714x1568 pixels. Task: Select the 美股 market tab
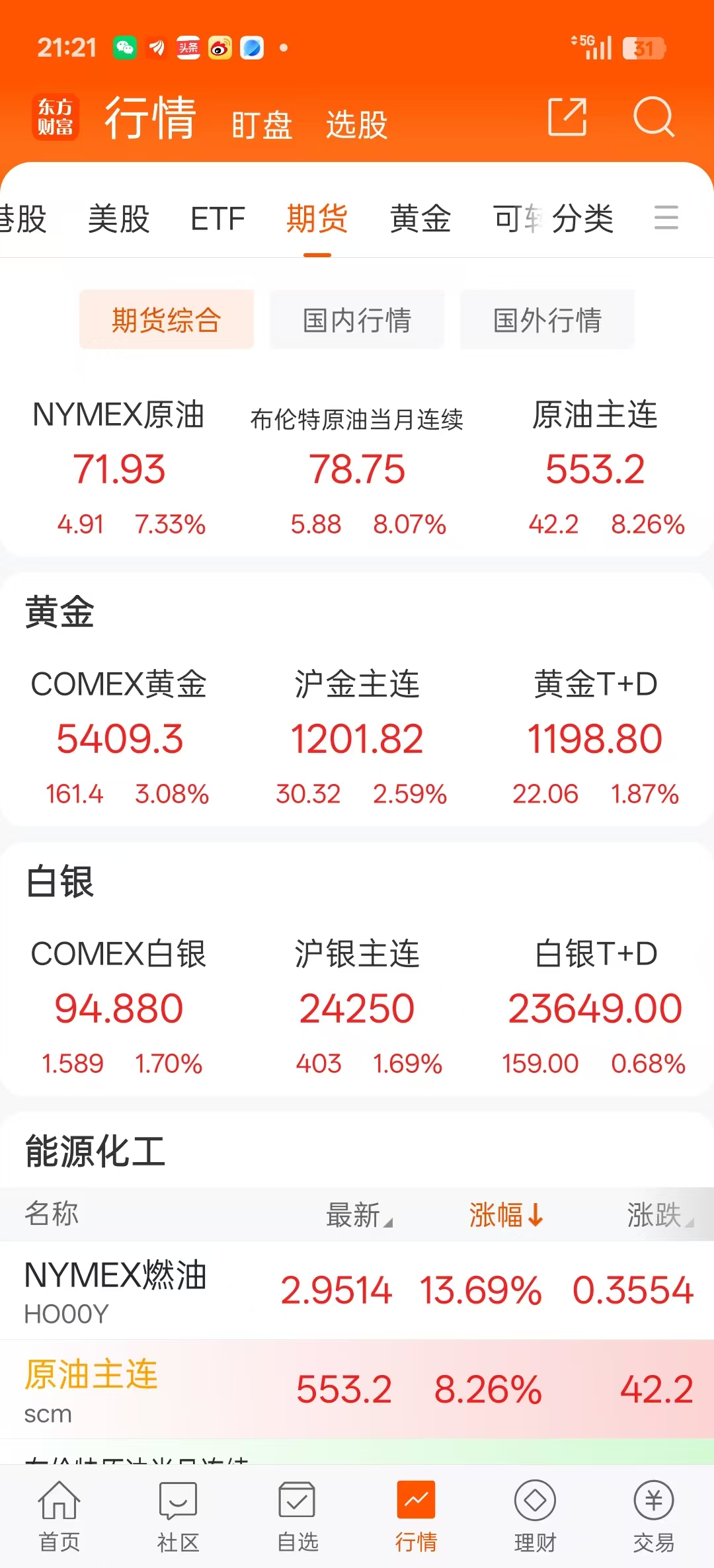tap(119, 218)
